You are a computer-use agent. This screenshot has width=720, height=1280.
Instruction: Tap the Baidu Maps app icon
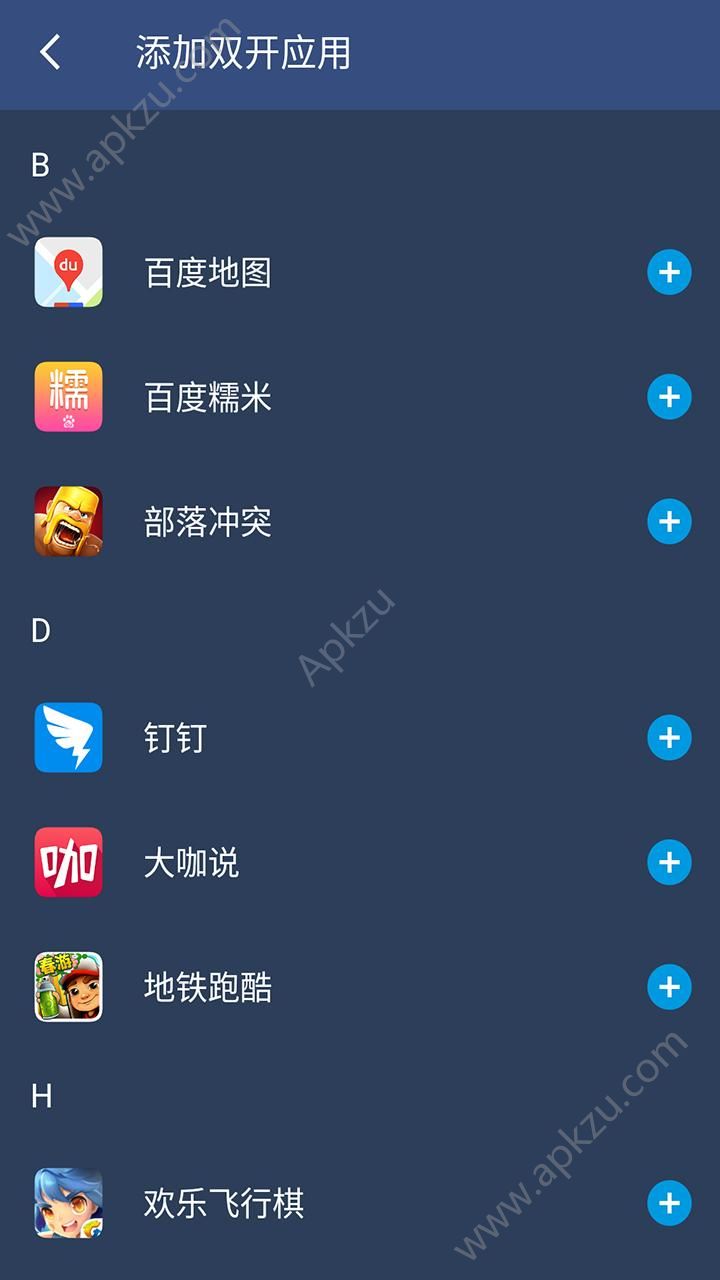click(69, 273)
